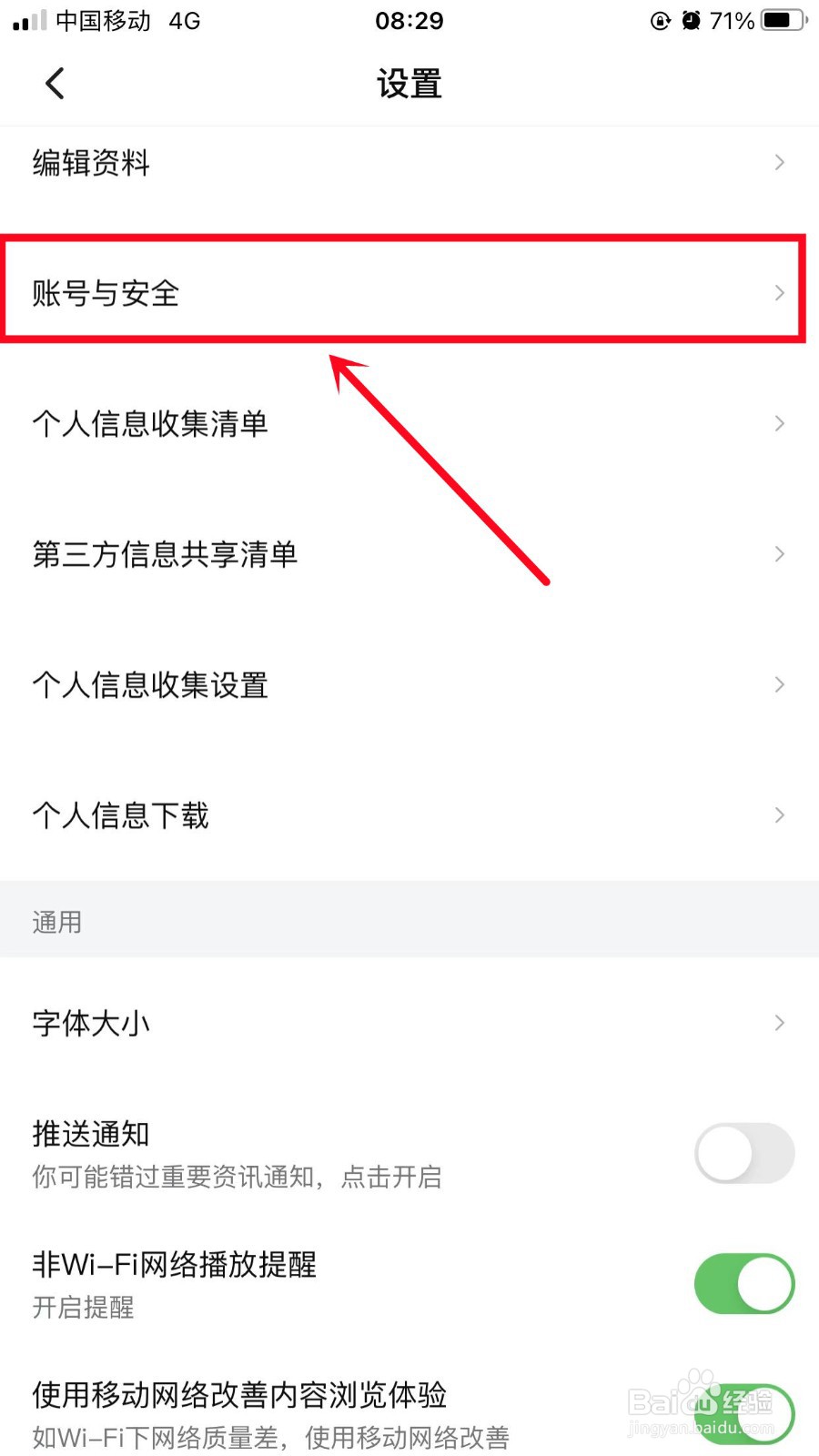The width and height of the screenshot is (819, 1456).
Task: Open the 第三方信息共享清单 entry
Action: point(165,554)
